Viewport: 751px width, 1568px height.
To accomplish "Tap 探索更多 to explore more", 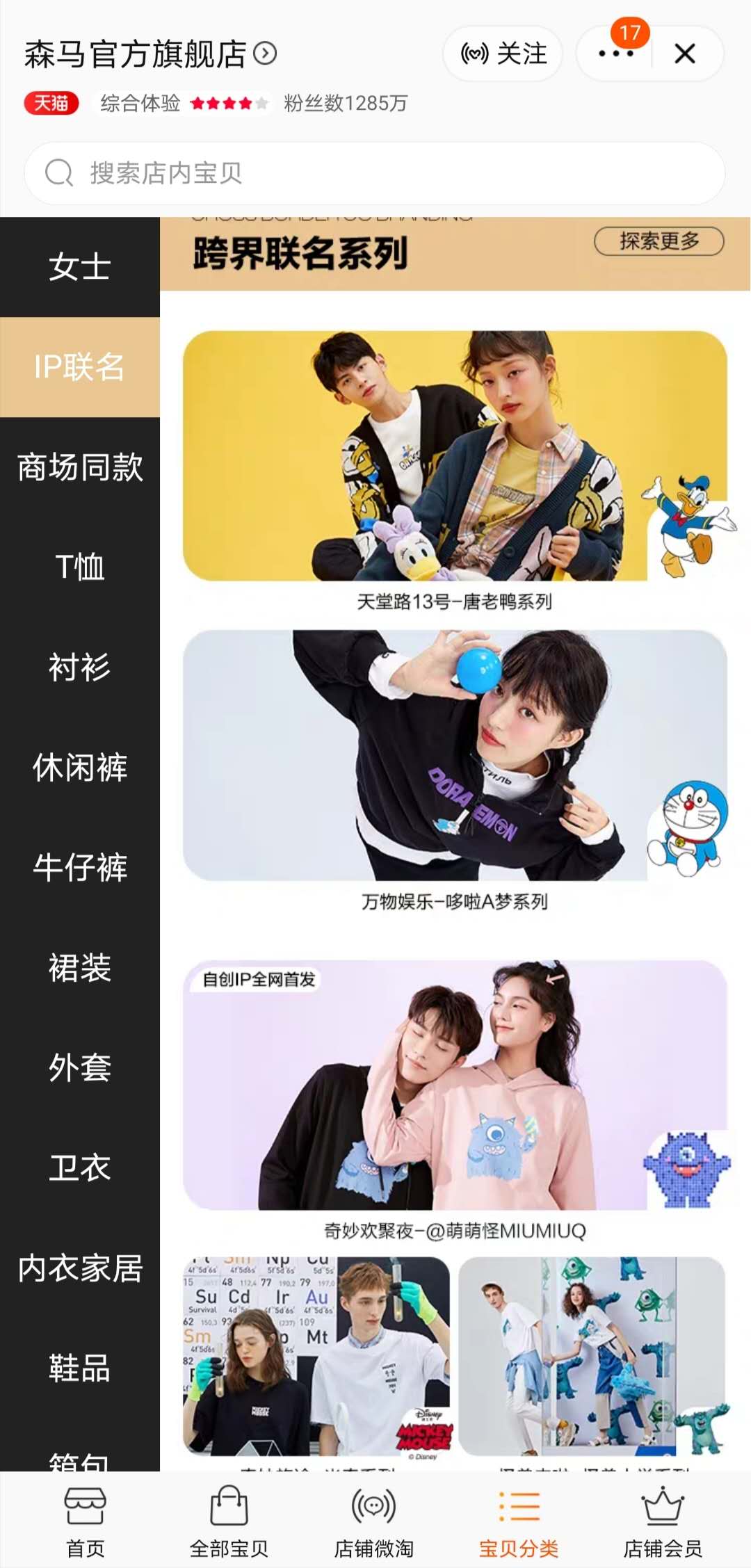I will point(659,241).
